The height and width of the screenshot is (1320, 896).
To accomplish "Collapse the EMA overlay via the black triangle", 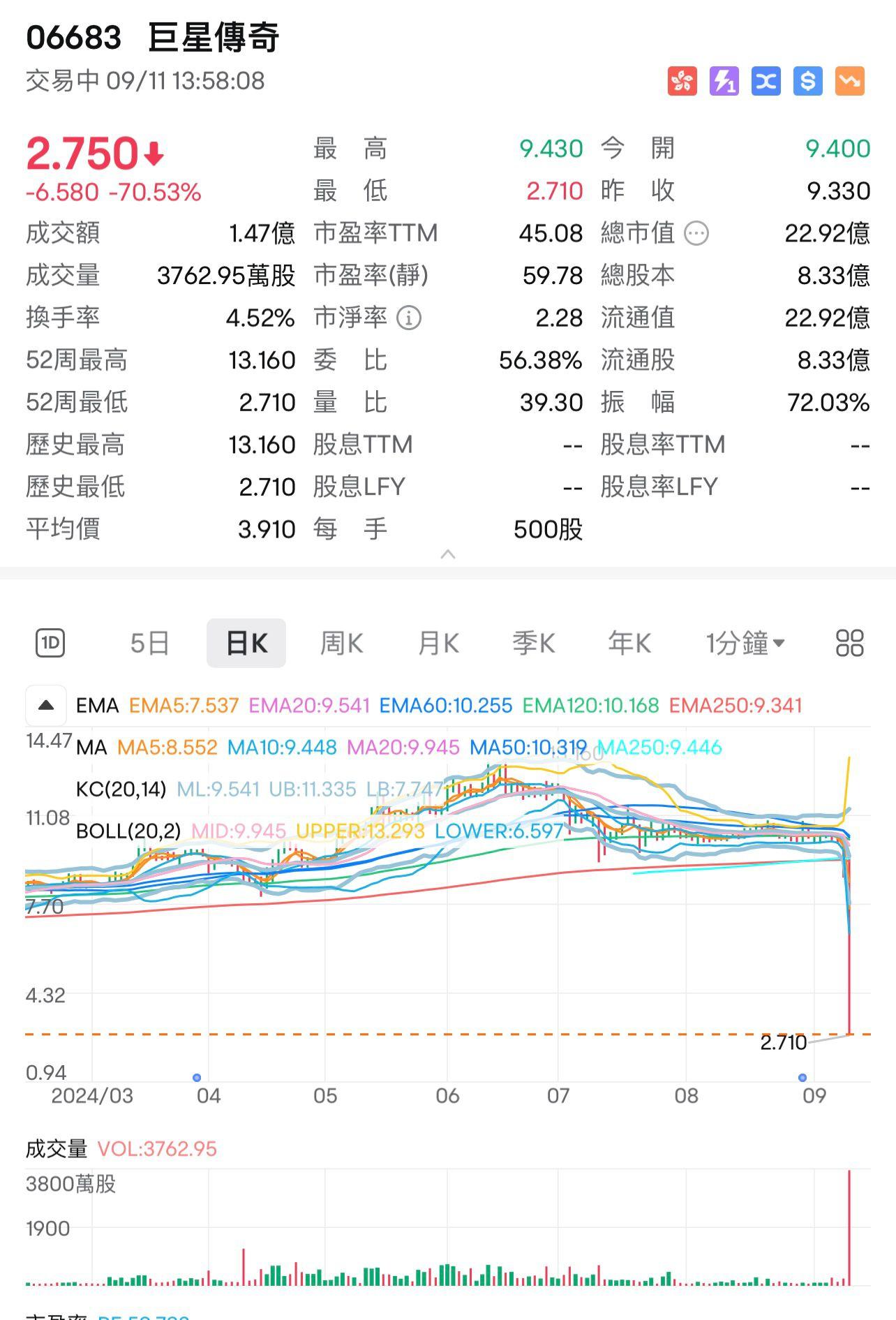I will tap(45, 706).
